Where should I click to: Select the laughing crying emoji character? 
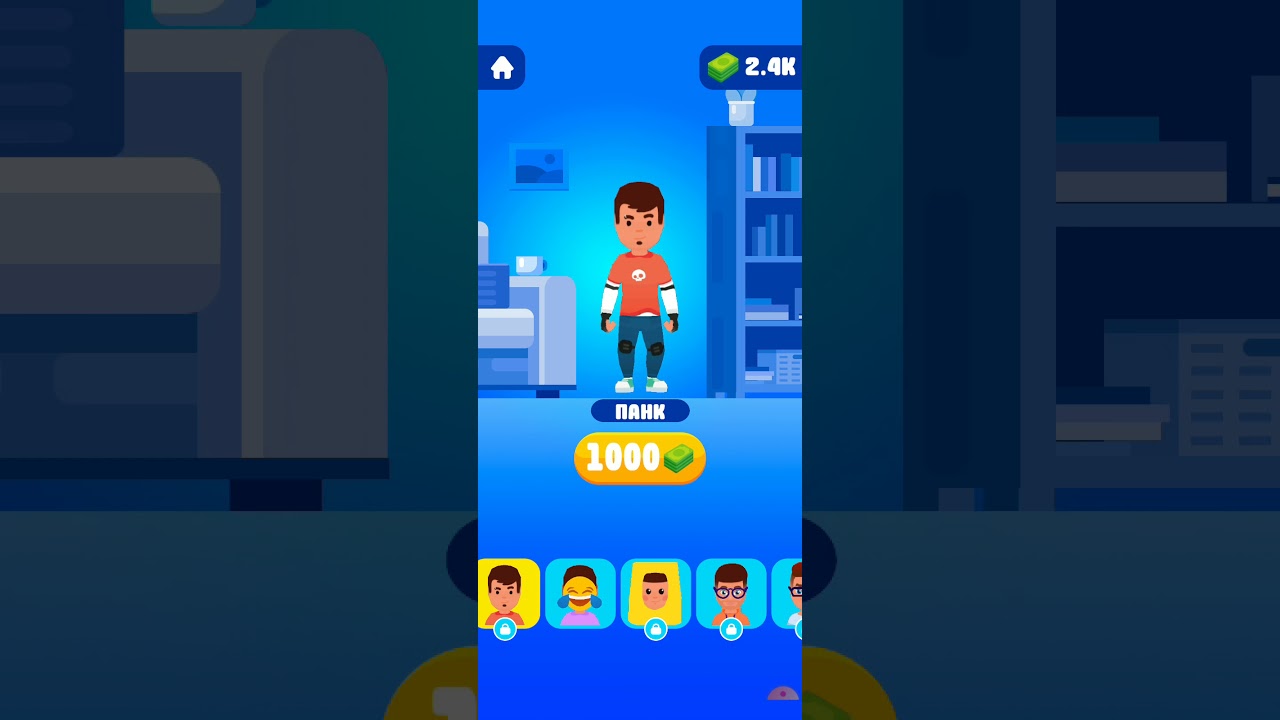tap(580, 593)
